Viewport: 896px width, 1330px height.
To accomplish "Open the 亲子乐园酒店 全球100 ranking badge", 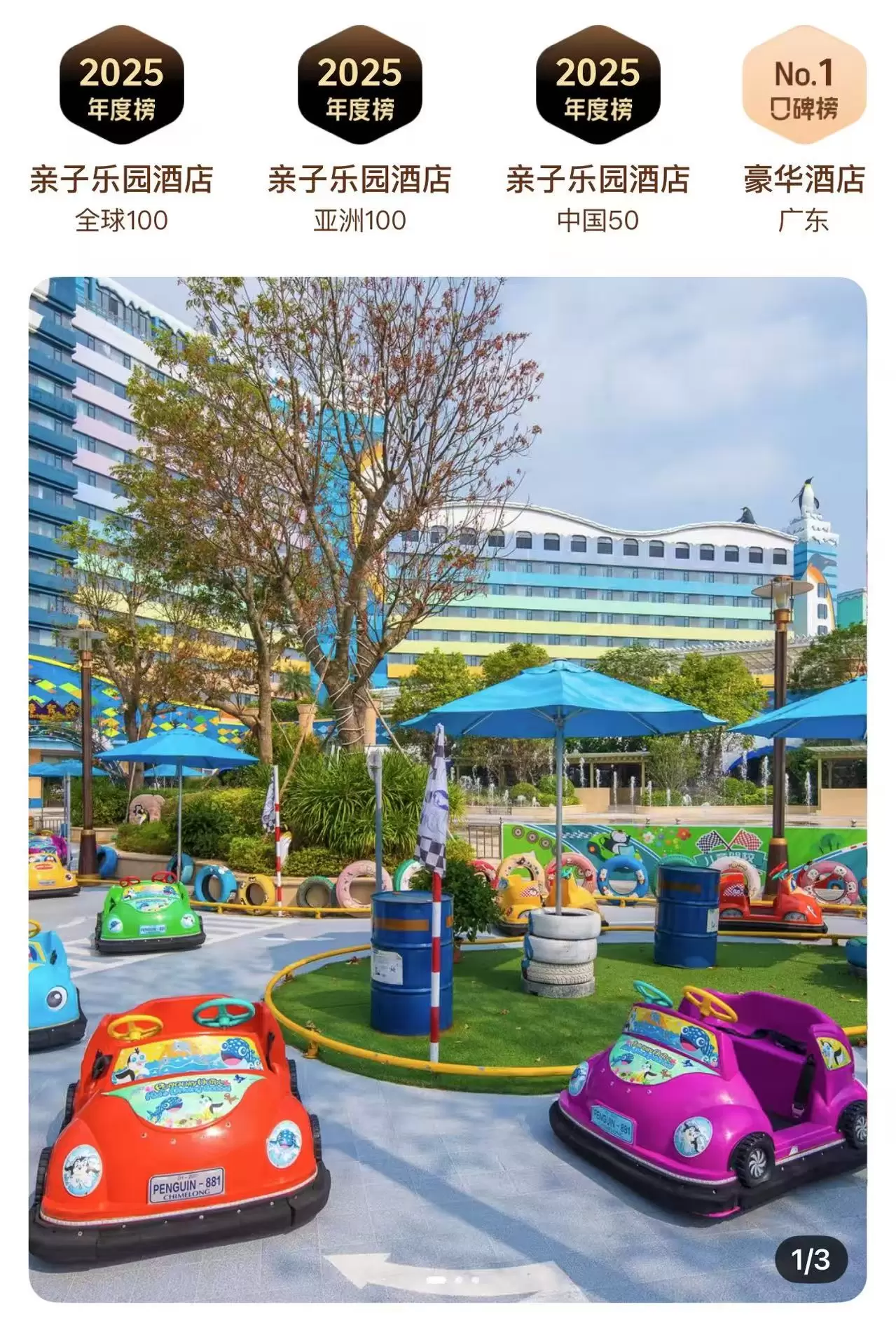I will click(121, 130).
